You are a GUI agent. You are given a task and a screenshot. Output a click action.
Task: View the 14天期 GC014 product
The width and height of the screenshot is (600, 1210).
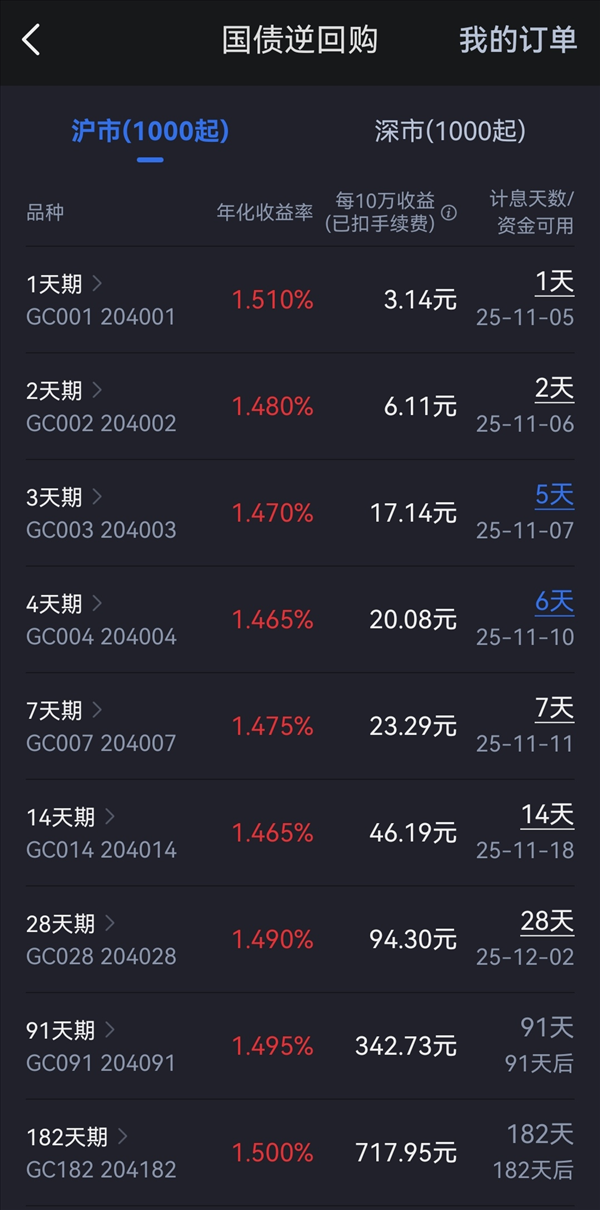click(x=100, y=833)
